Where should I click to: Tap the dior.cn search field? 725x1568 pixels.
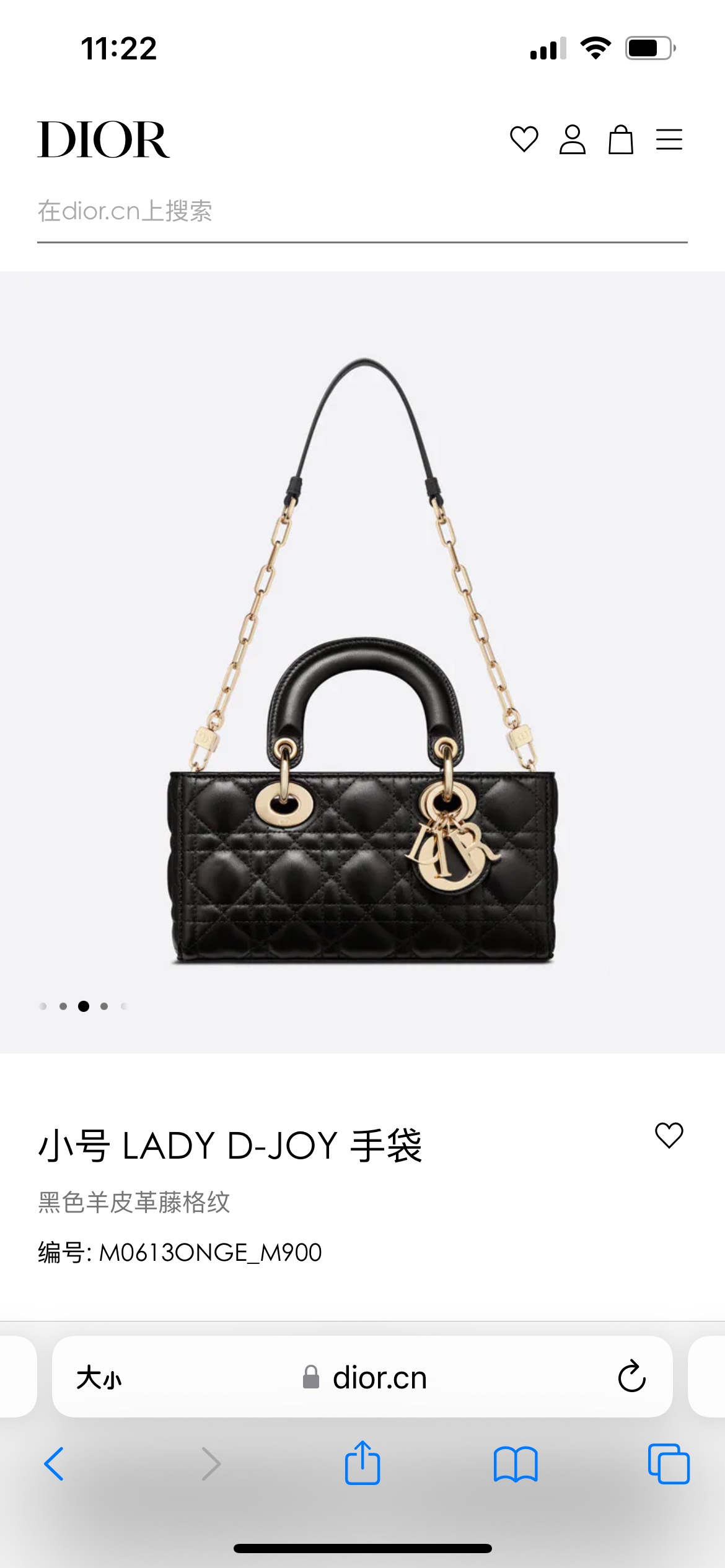point(362,212)
